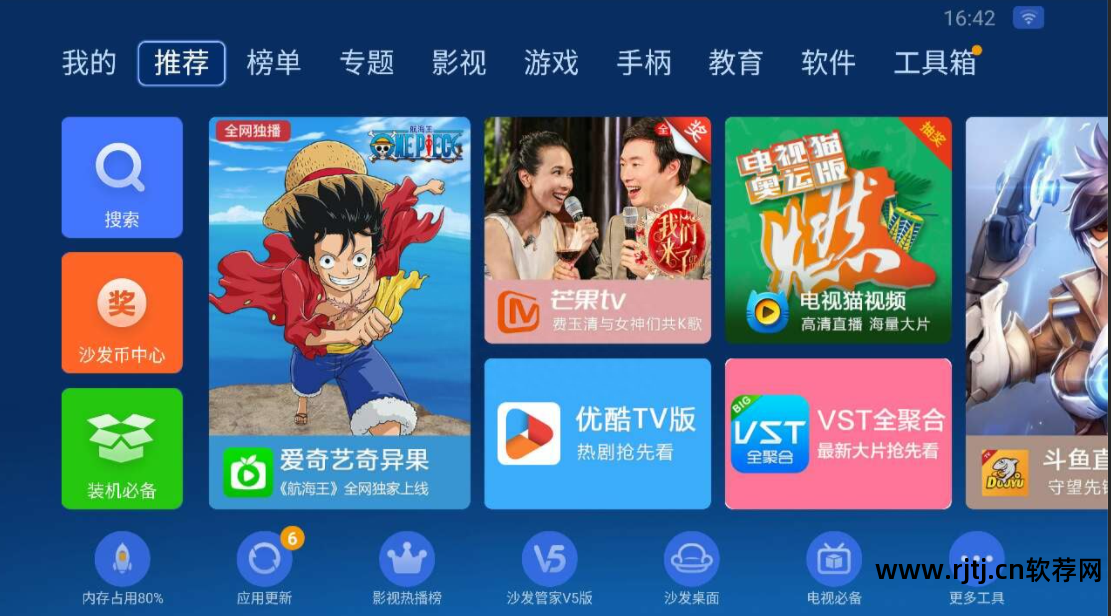1111x616 pixels.
Task: Switch to the 教育 tab
Action: tap(735, 63)
